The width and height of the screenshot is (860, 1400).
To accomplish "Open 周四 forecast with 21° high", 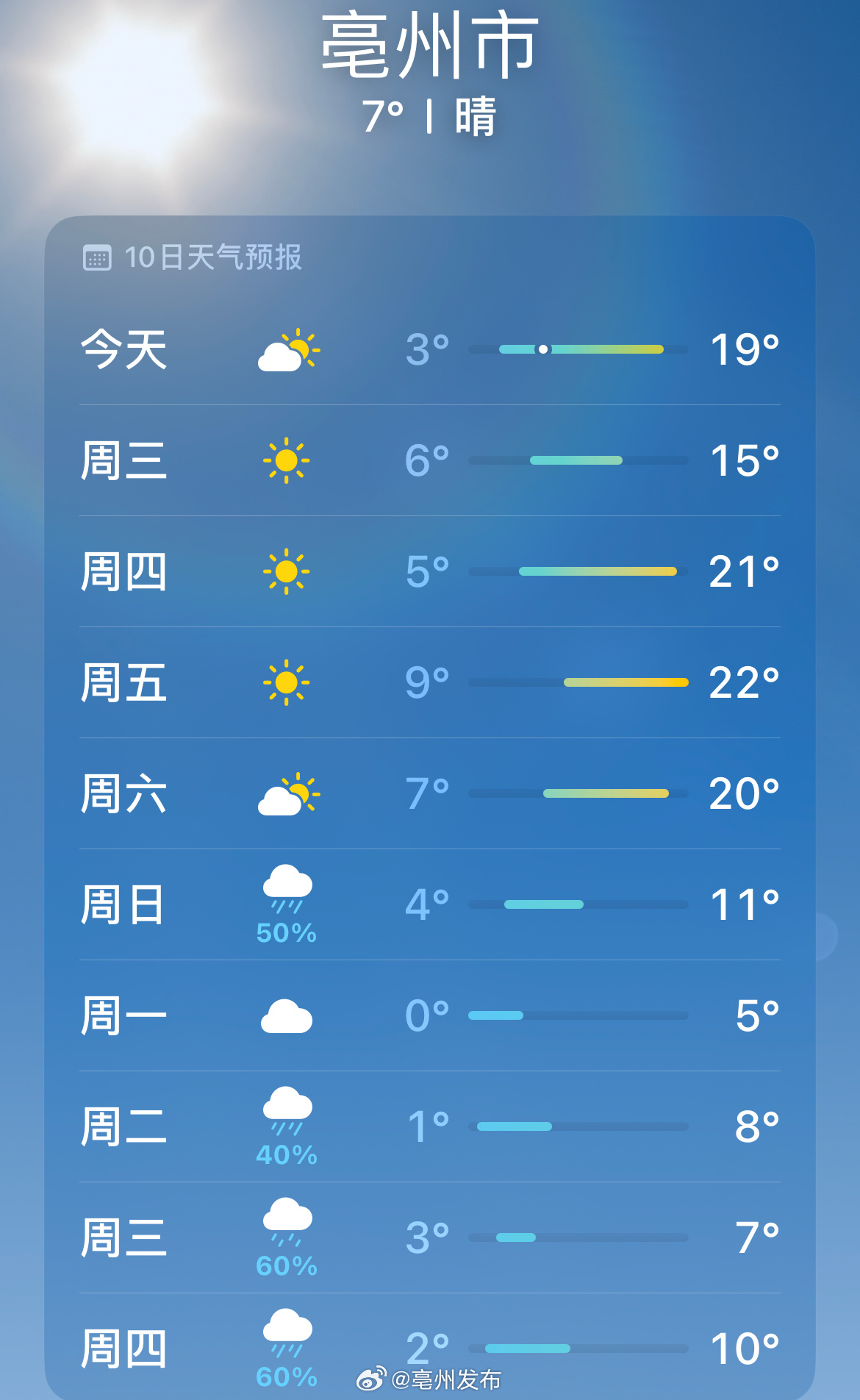I will (430, 571).
